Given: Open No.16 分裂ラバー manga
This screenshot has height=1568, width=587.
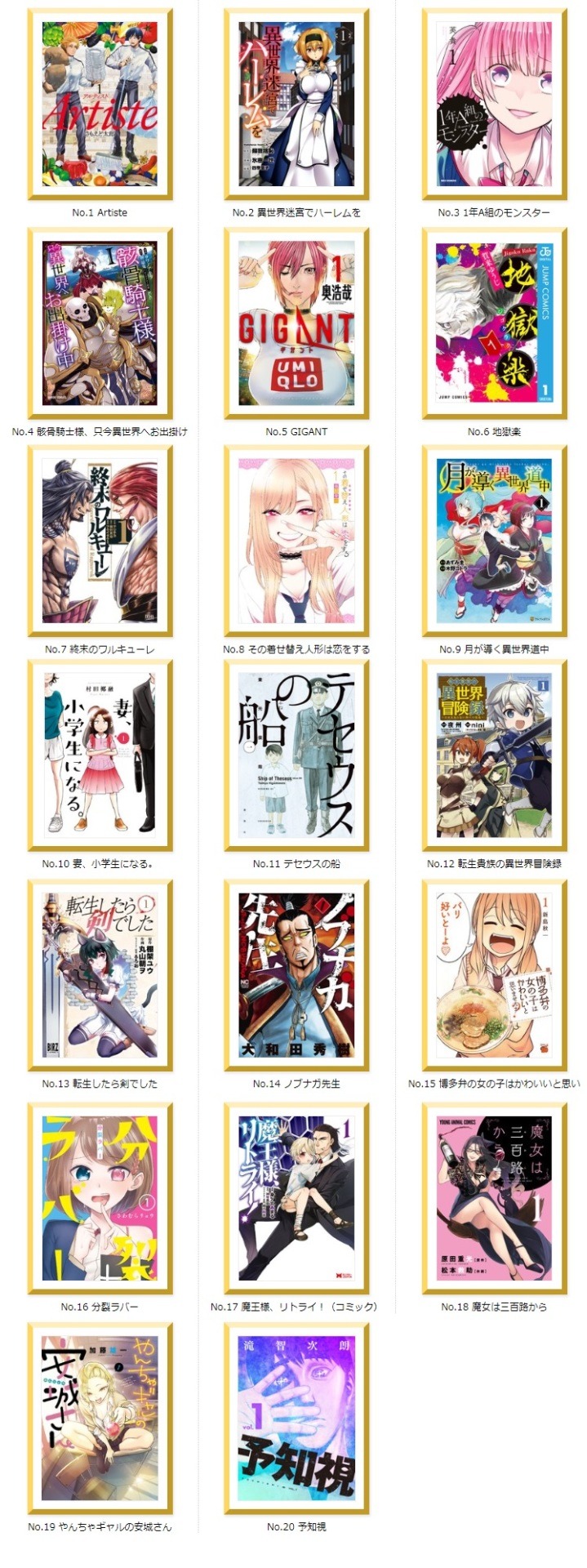Looking at the screenshot, I should pyautogui.click(x=100, y=1198).
